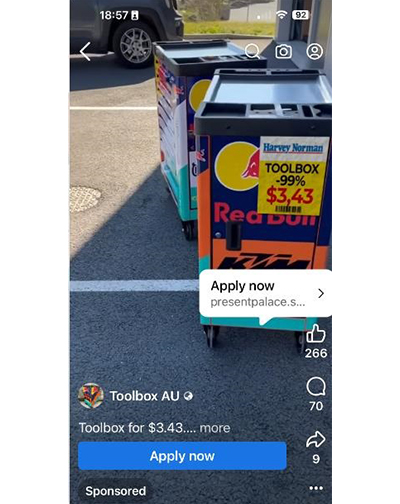The height and width of the screenshot is (504, 400).
Task: Open the presentpalace Apply now popup link
Action: click(x=266, y=293)
